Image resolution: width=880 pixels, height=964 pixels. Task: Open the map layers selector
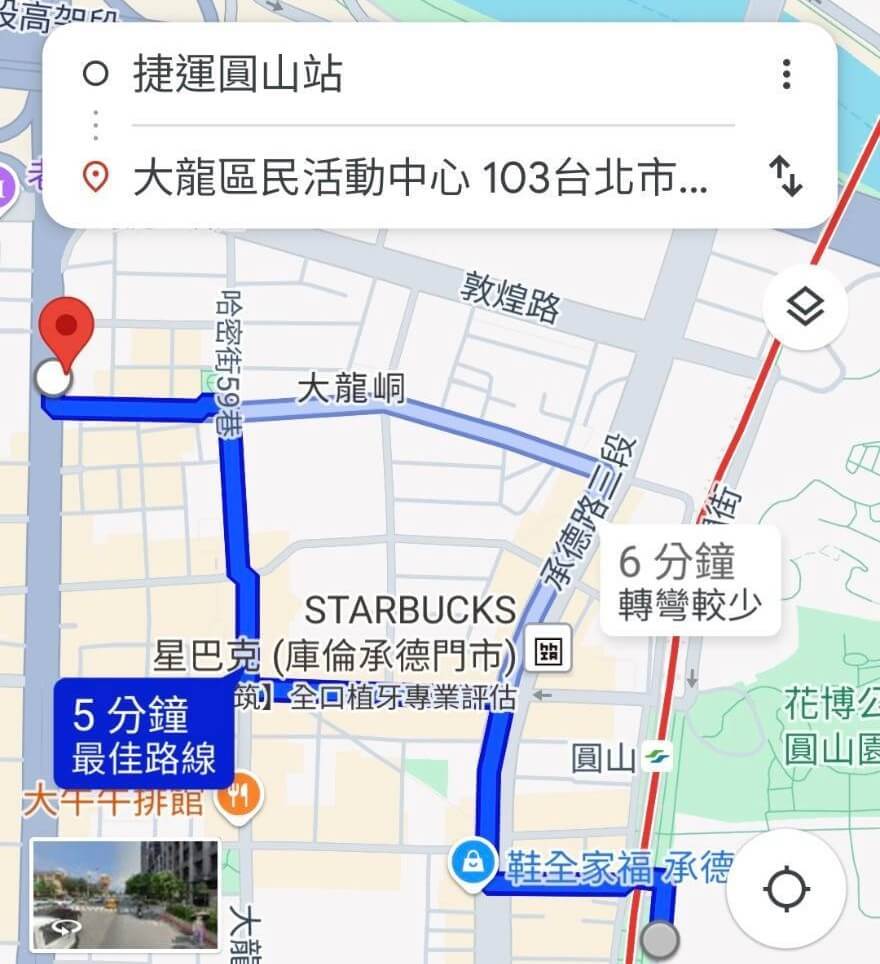pyautogui.click(x=804, y=309)
